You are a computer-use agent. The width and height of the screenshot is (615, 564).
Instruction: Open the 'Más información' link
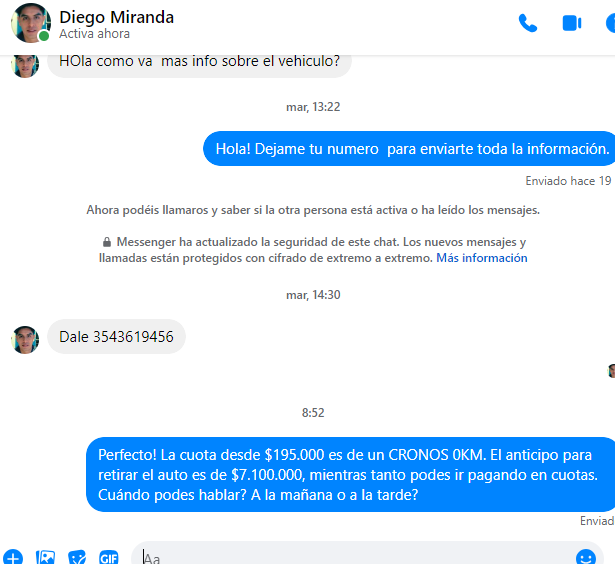coord(481,258)
